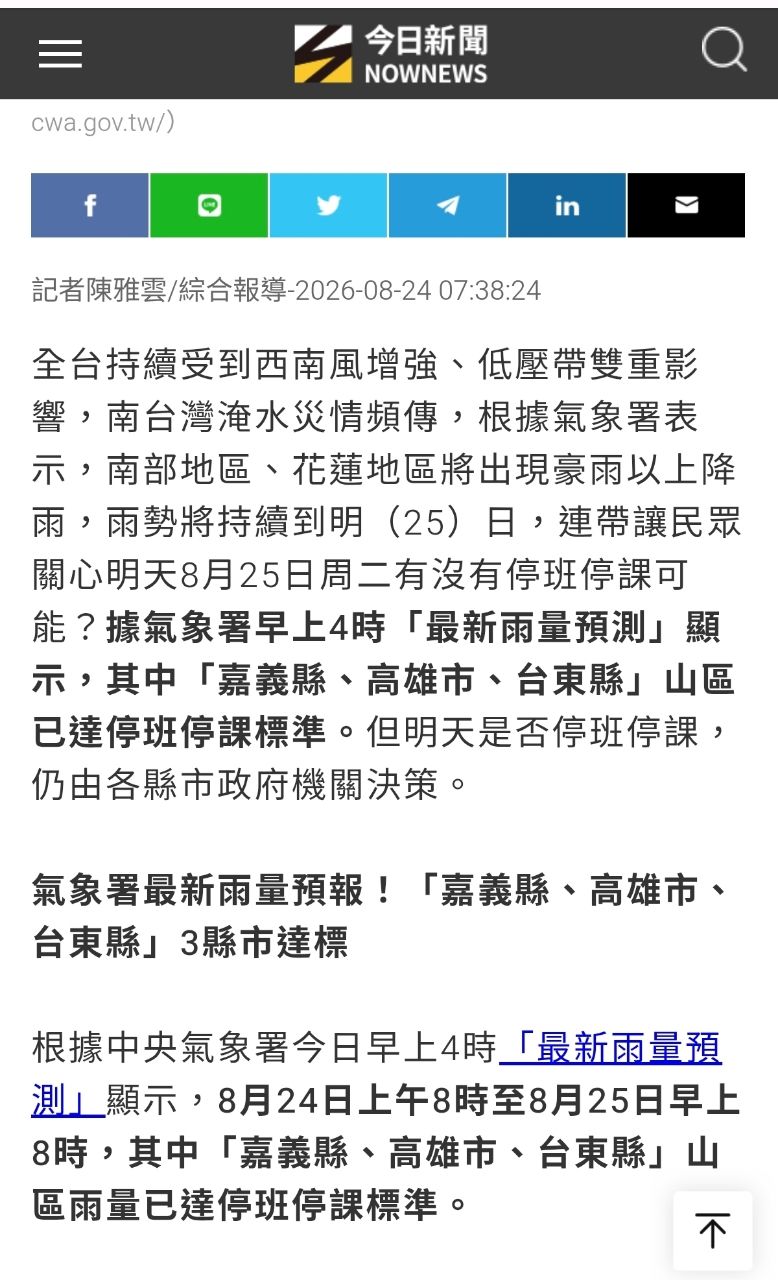Open the hamburger menu
Viewport: 778px width, 1280px height.
60,53
